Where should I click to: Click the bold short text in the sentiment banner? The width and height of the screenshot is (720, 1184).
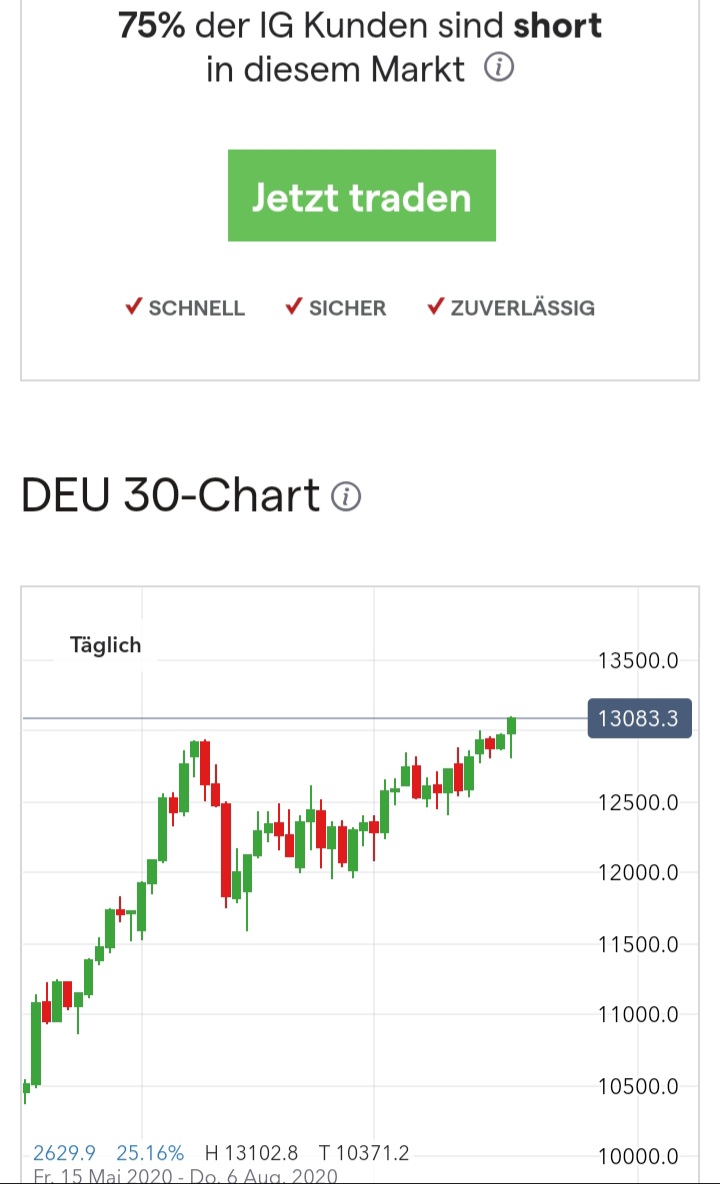(x=558, y=26)
